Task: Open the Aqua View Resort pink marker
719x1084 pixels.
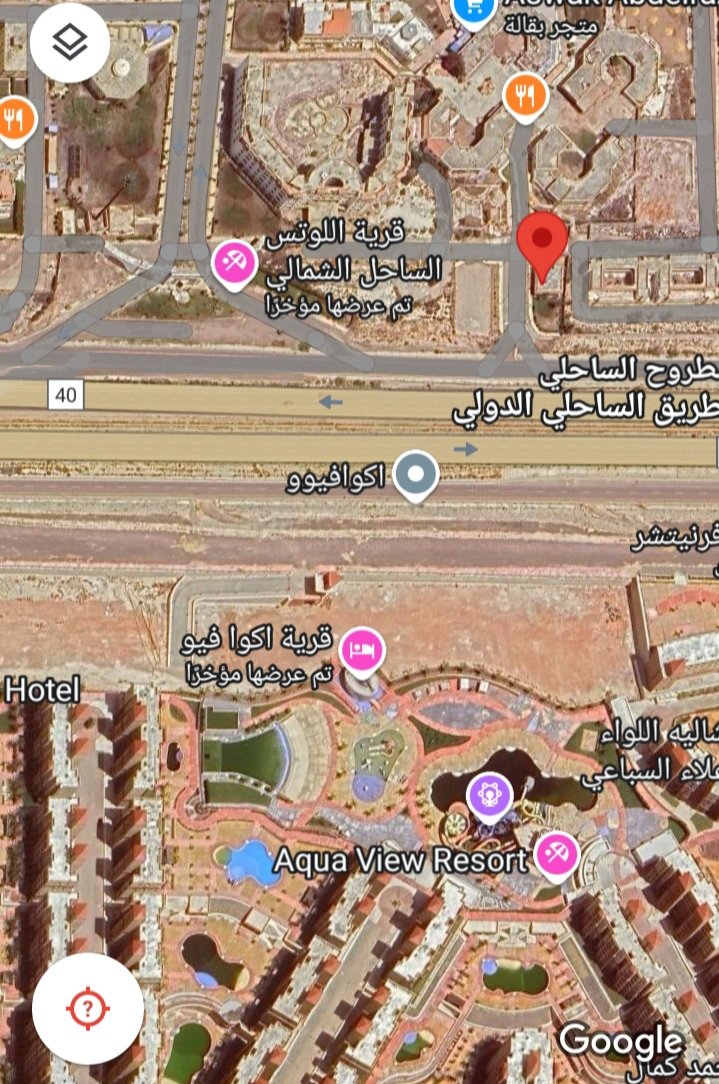Action: click(x=556, y=855)
